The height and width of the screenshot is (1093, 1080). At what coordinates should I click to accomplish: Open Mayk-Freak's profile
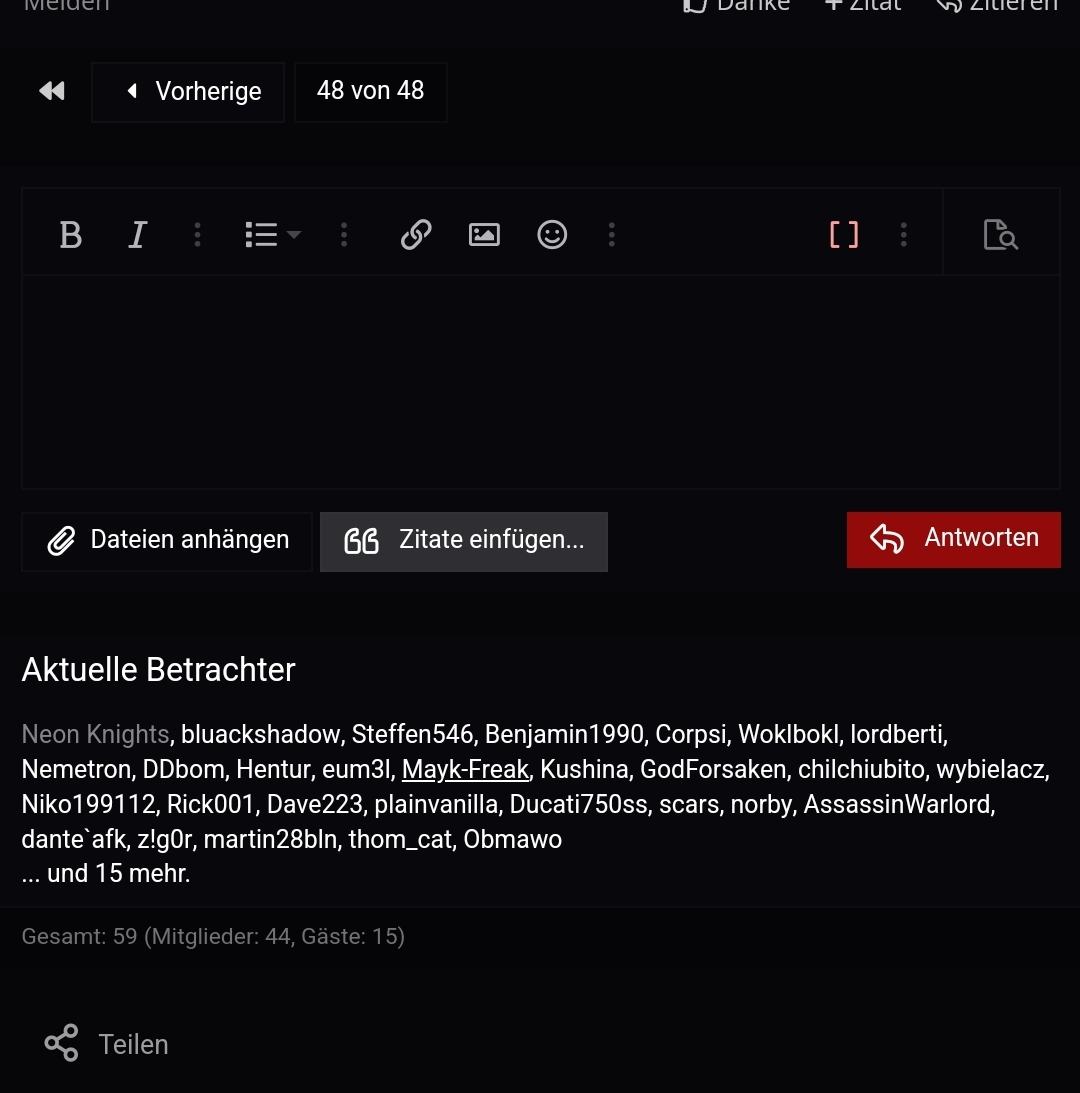(465, 770)
